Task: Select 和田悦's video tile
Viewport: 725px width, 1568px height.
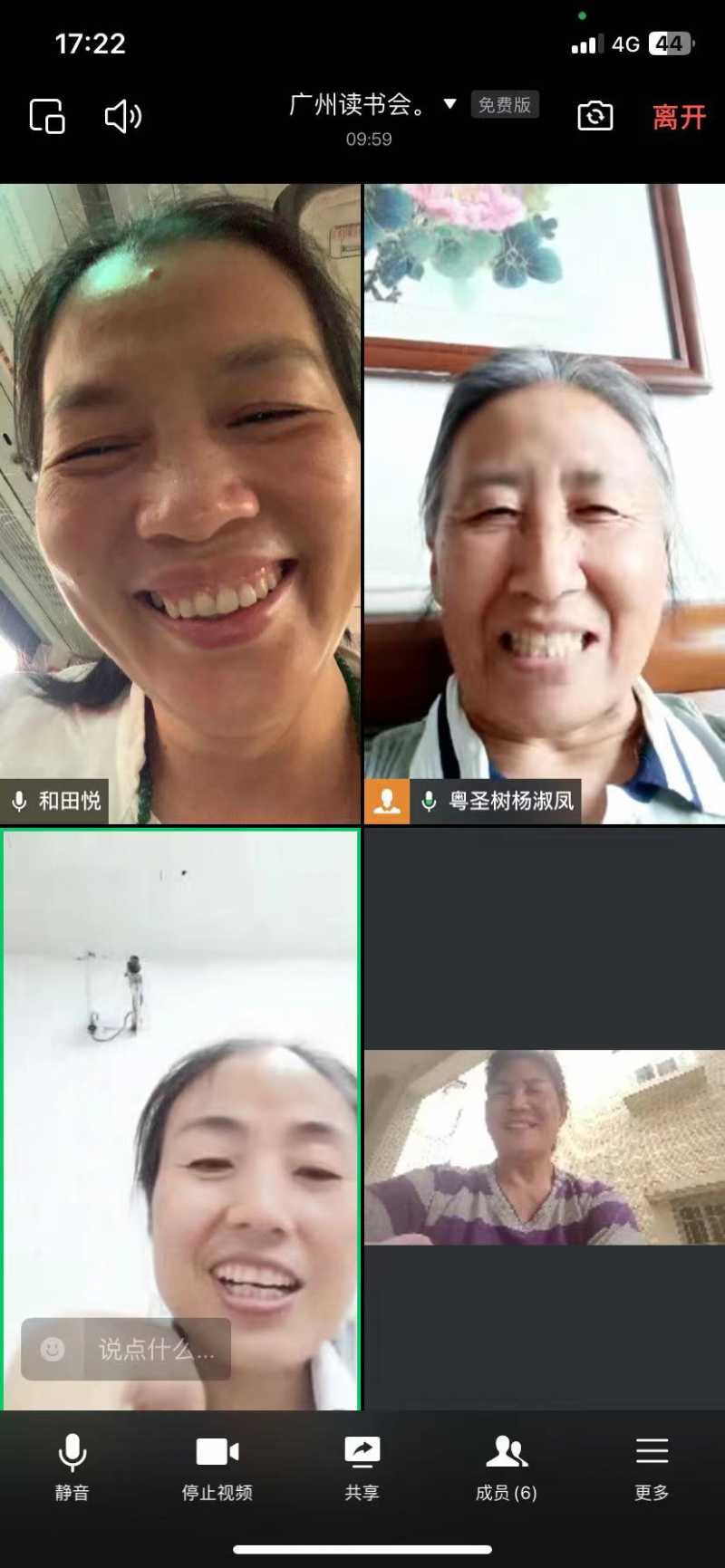Action: pyautogui.click(x=180, y=503)
